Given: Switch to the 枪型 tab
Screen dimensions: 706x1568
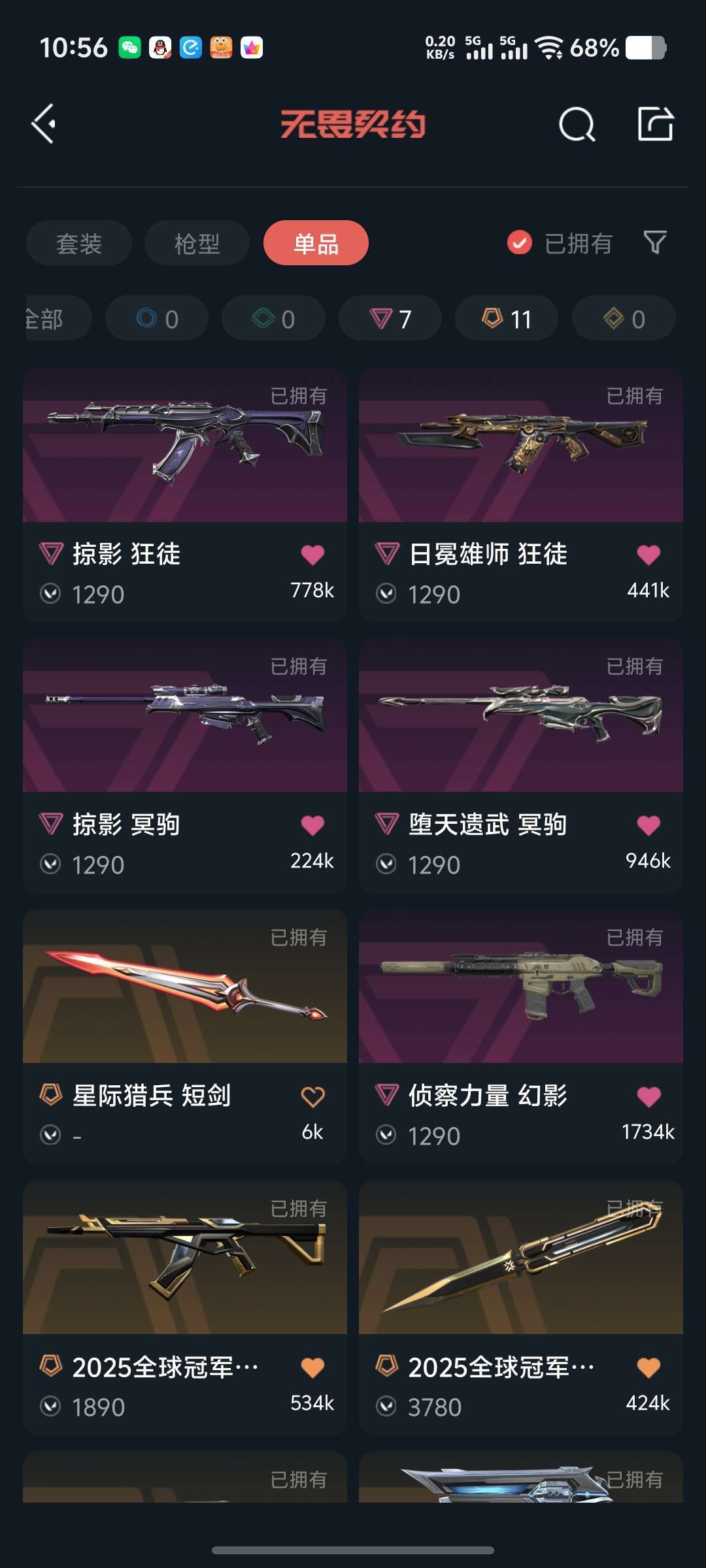Looking at the screenshot, I should click(196, 242).
